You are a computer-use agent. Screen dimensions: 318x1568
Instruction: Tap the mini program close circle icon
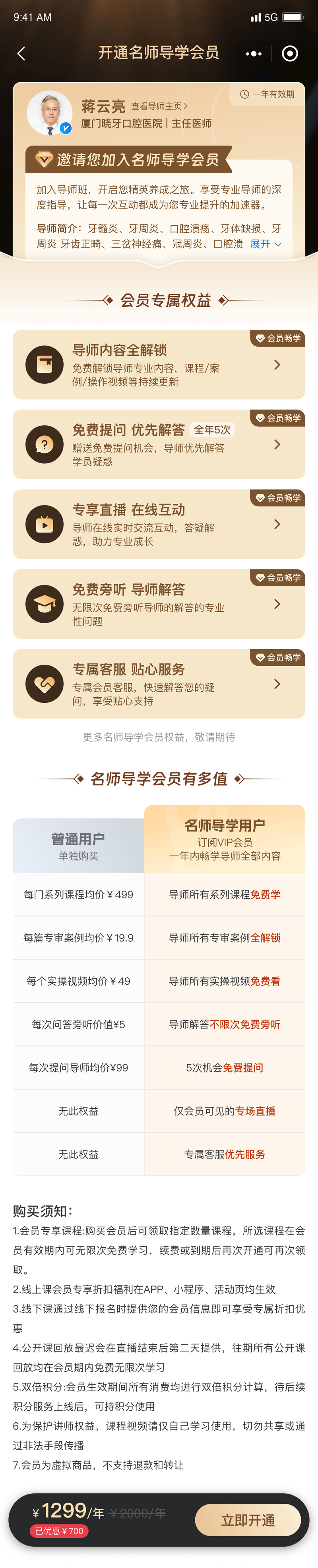click(x=290, y=54)
